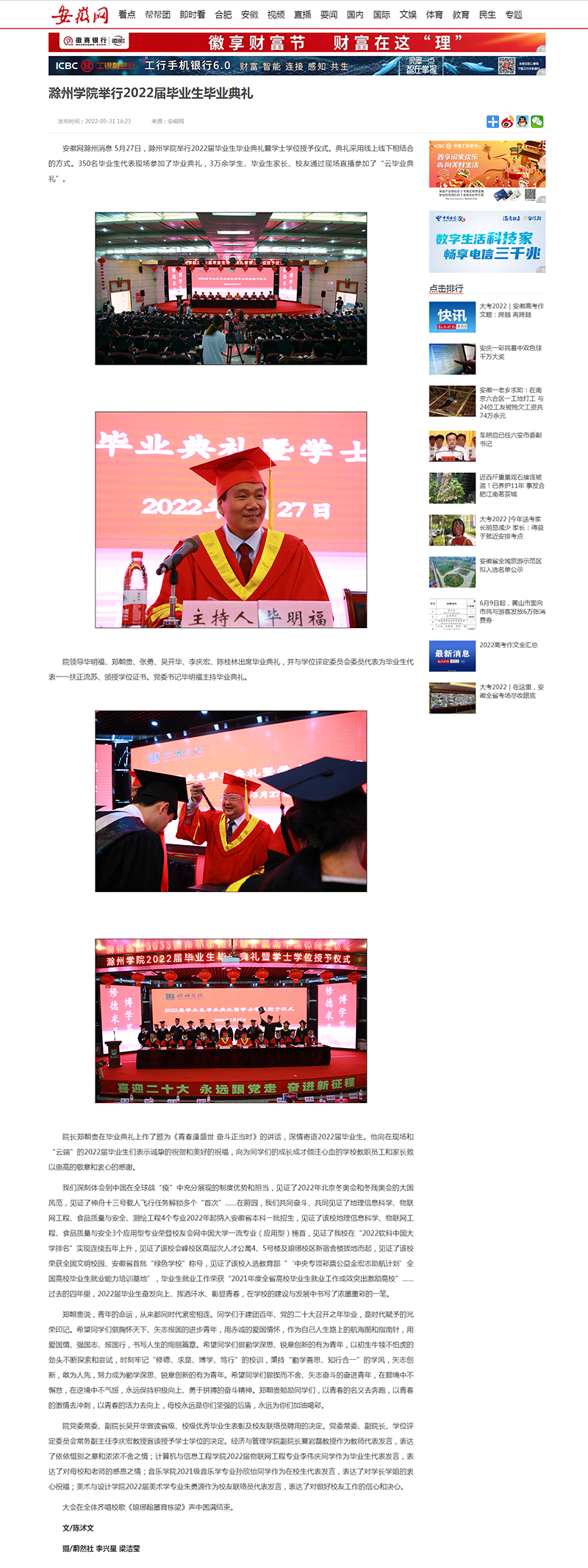Image resolution: width=588 pixels, height=1568 pixels.
Task: Open 安徽省全域旅游示范区拟入选名单公示
Action: (x=510, y=565)
